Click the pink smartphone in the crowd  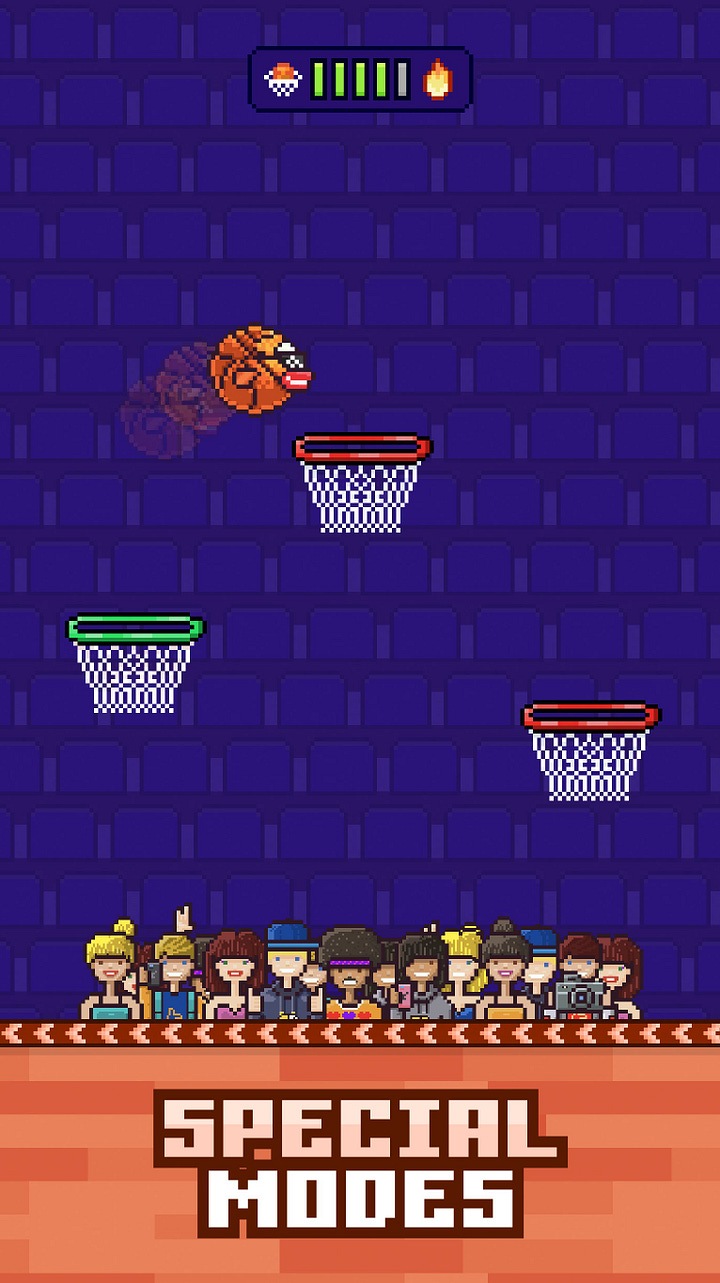click(x=402, y=997)
